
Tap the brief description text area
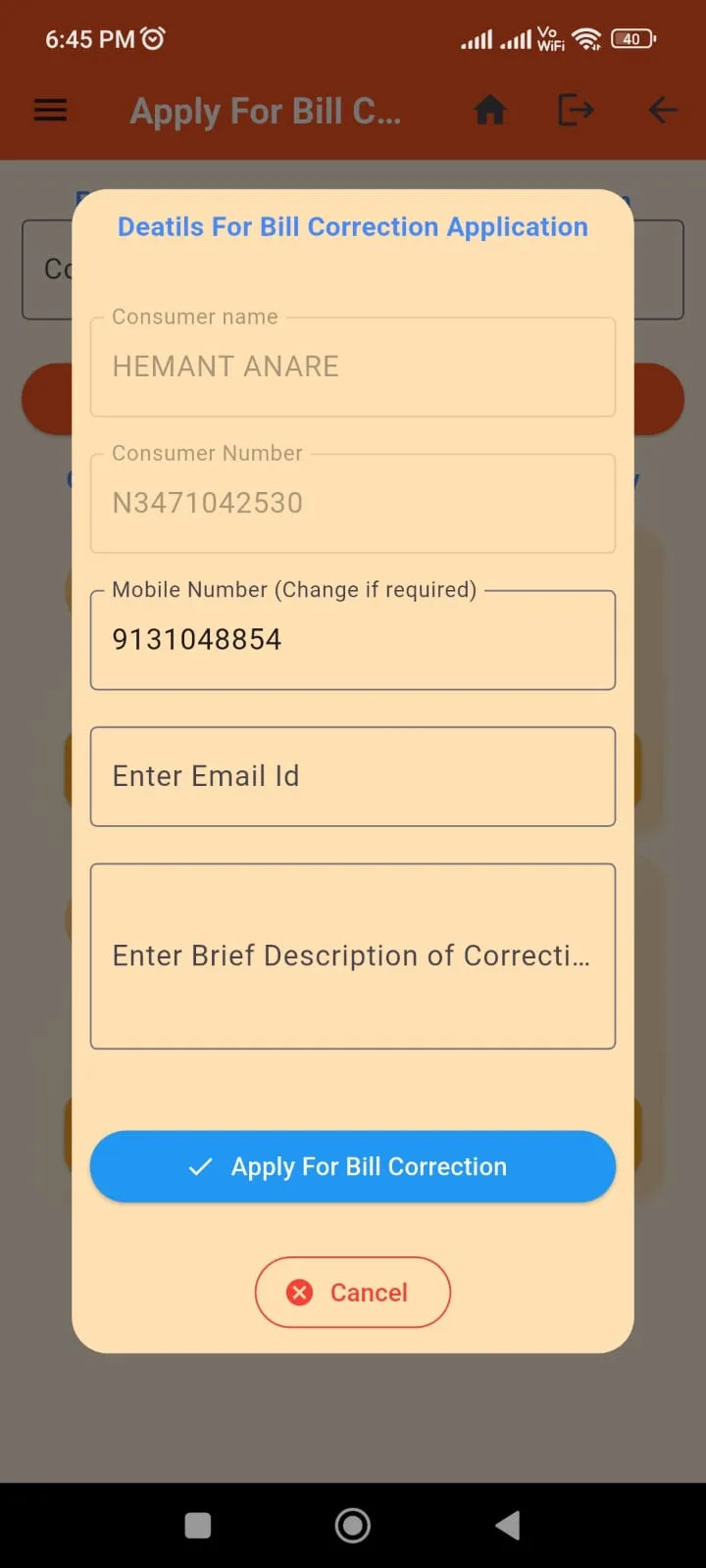pyautogui.click(x=353, y=955)
